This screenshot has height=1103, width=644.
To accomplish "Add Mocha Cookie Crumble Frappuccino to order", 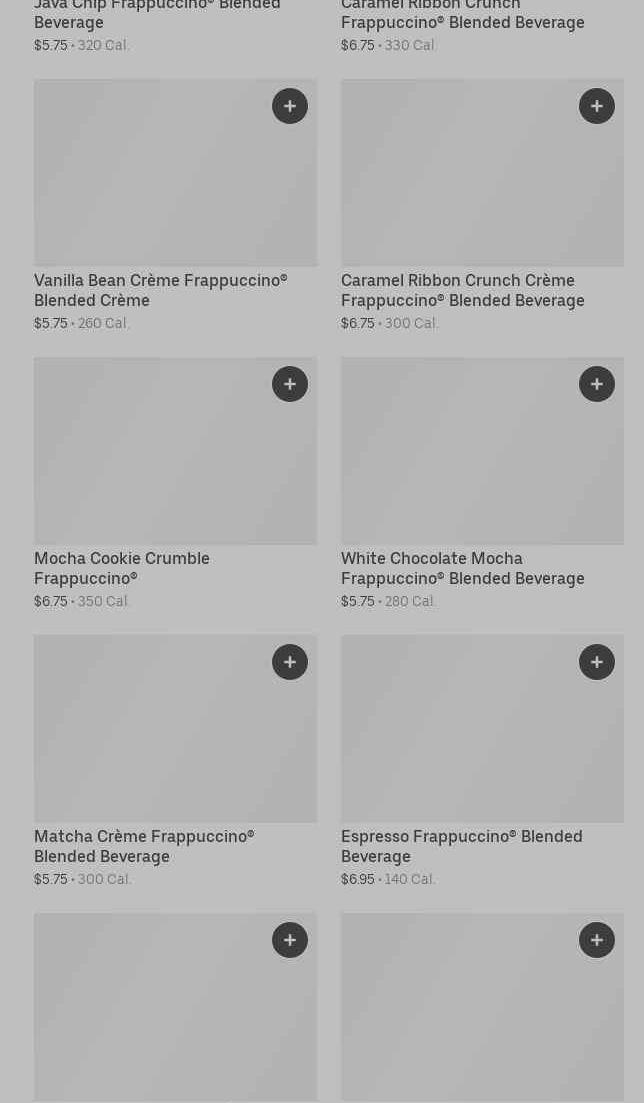I will tap(290, 384).
